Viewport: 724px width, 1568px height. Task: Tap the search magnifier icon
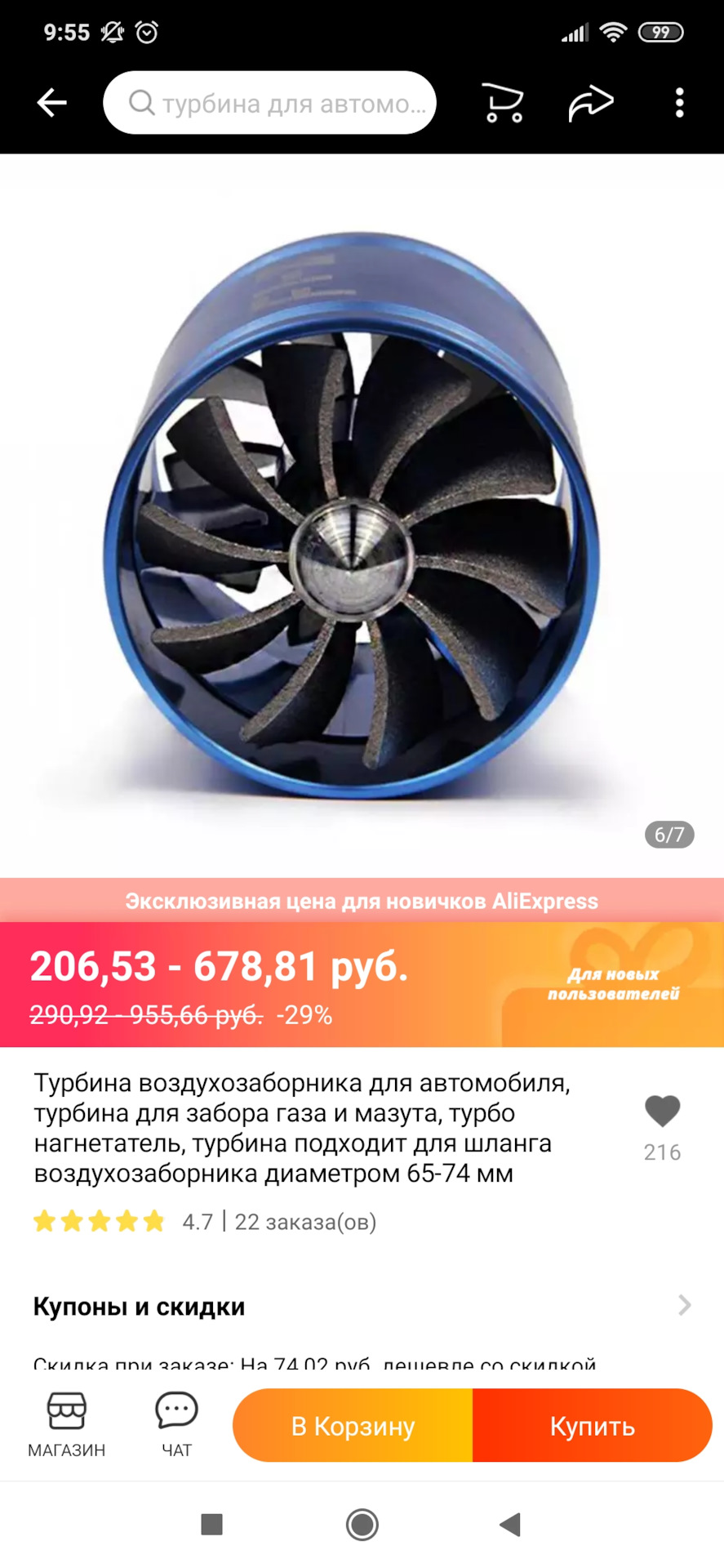[141, 103]
